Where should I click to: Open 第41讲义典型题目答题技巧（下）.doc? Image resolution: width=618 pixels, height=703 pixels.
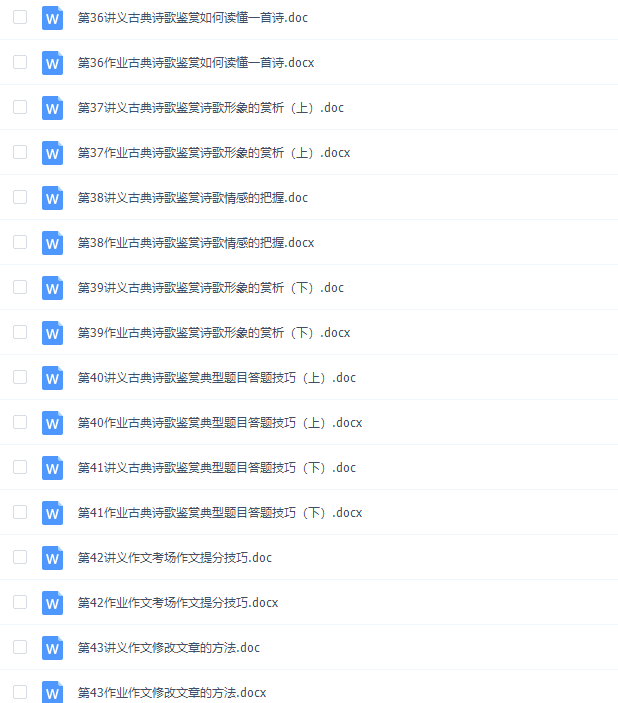[216, 468]
